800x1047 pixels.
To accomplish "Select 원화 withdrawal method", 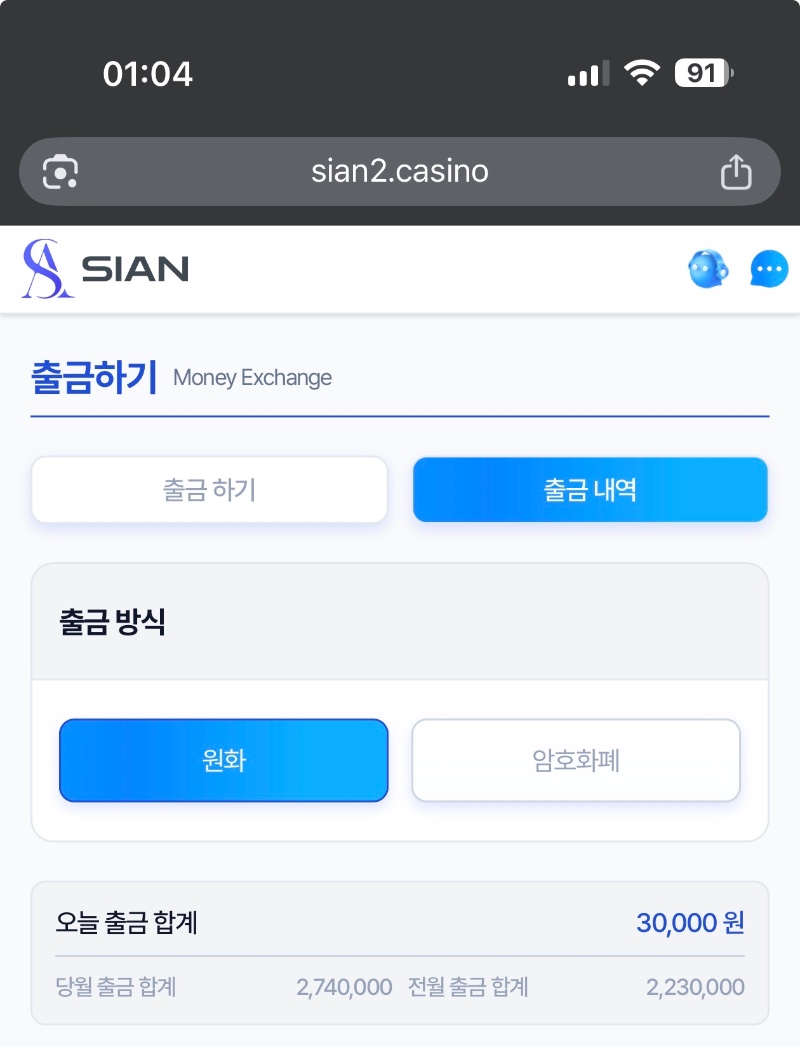I will (223, 760).
